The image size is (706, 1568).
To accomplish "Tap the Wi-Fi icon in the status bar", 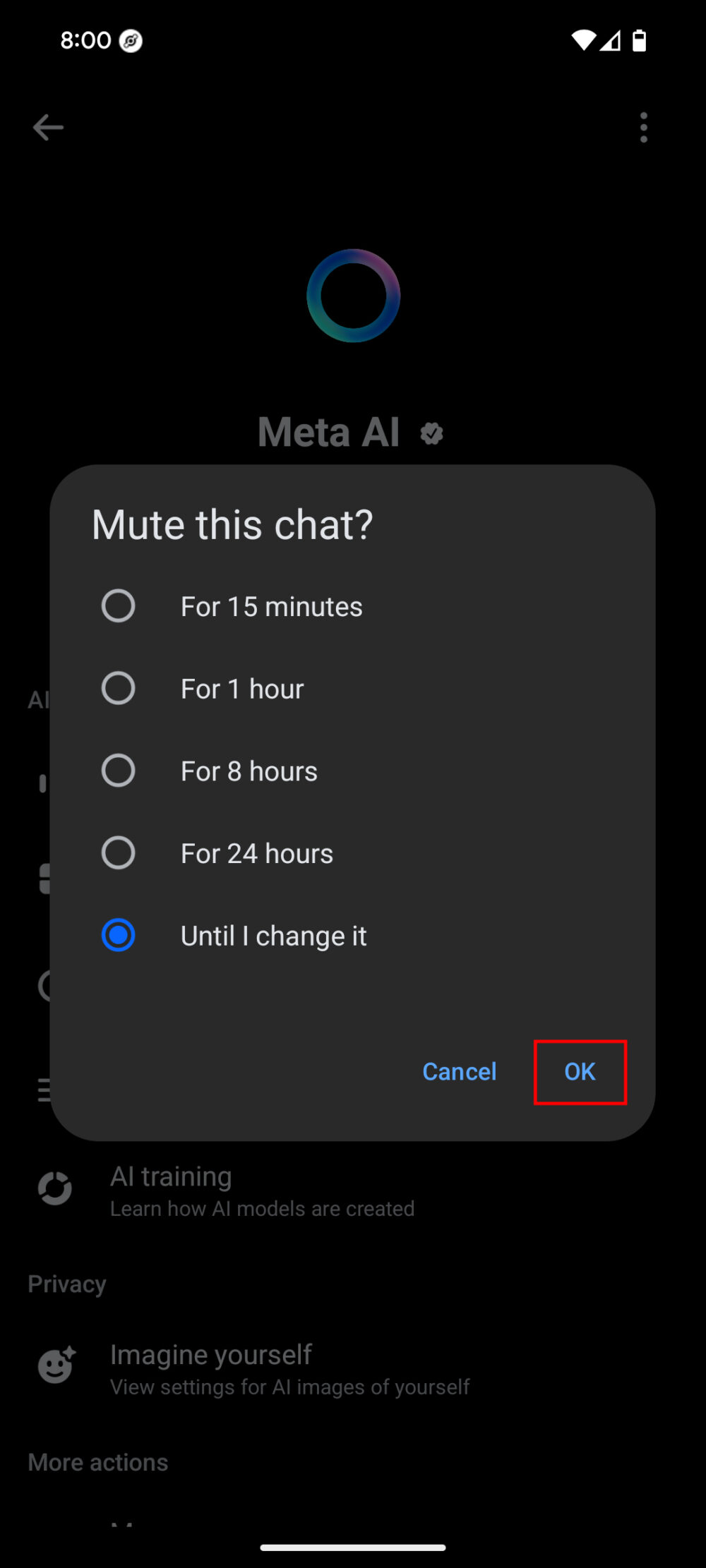I will 584,40.
